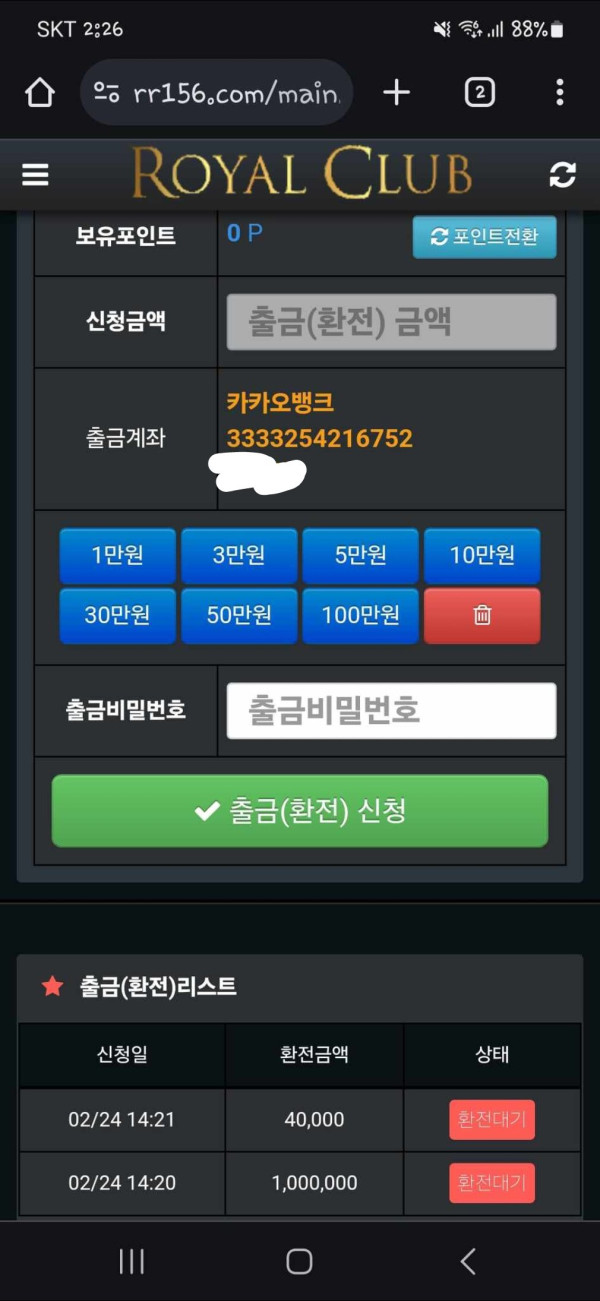Select the 5만원 amount button

(x=360, y=556)
